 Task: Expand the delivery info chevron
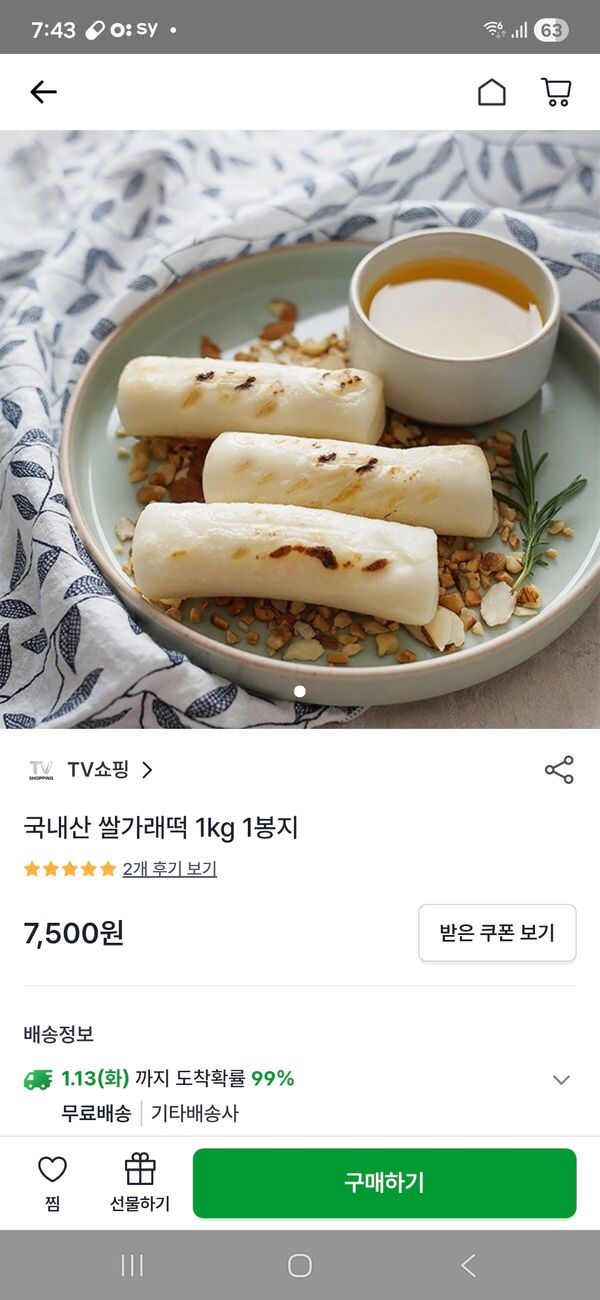click(x=561, y=1080)
